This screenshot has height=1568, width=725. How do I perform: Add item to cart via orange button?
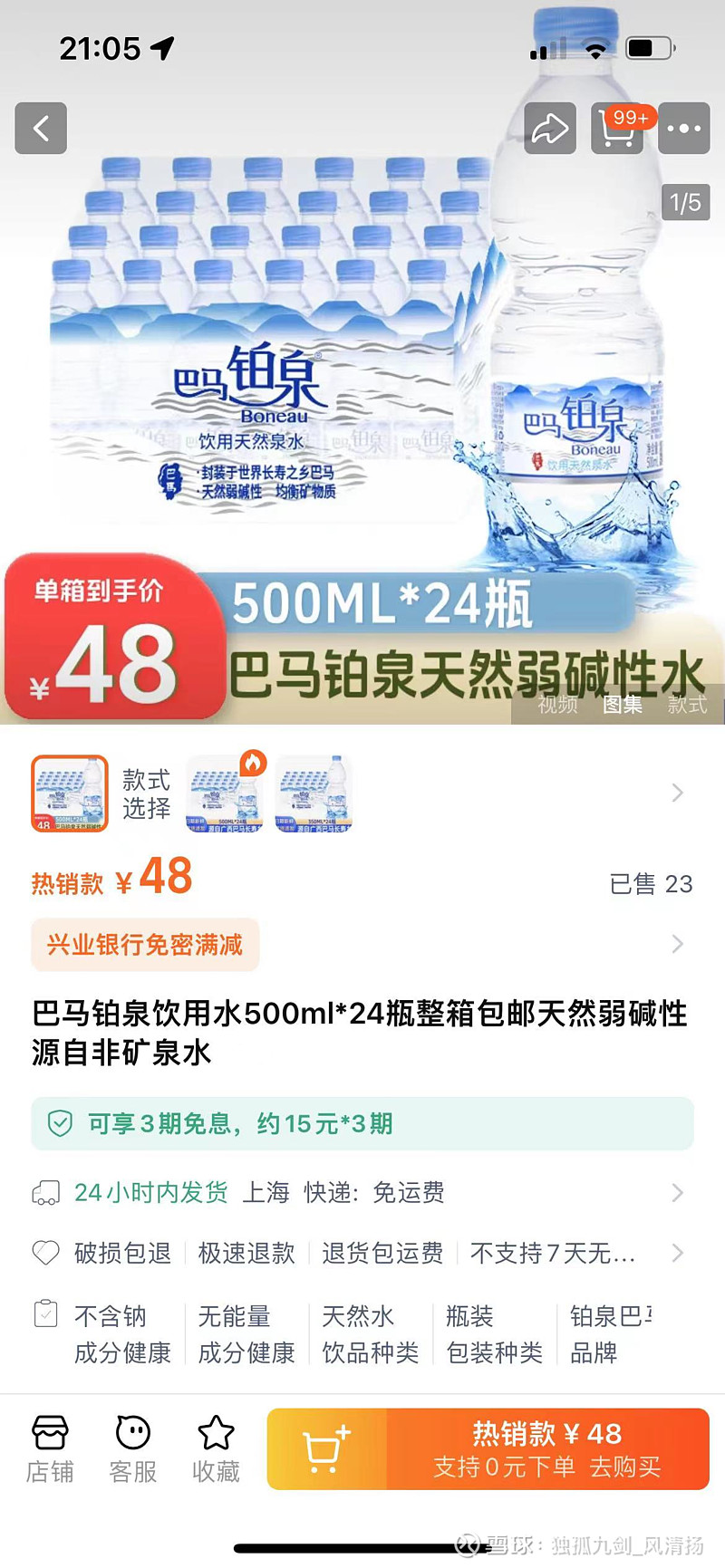[327, 1449]
